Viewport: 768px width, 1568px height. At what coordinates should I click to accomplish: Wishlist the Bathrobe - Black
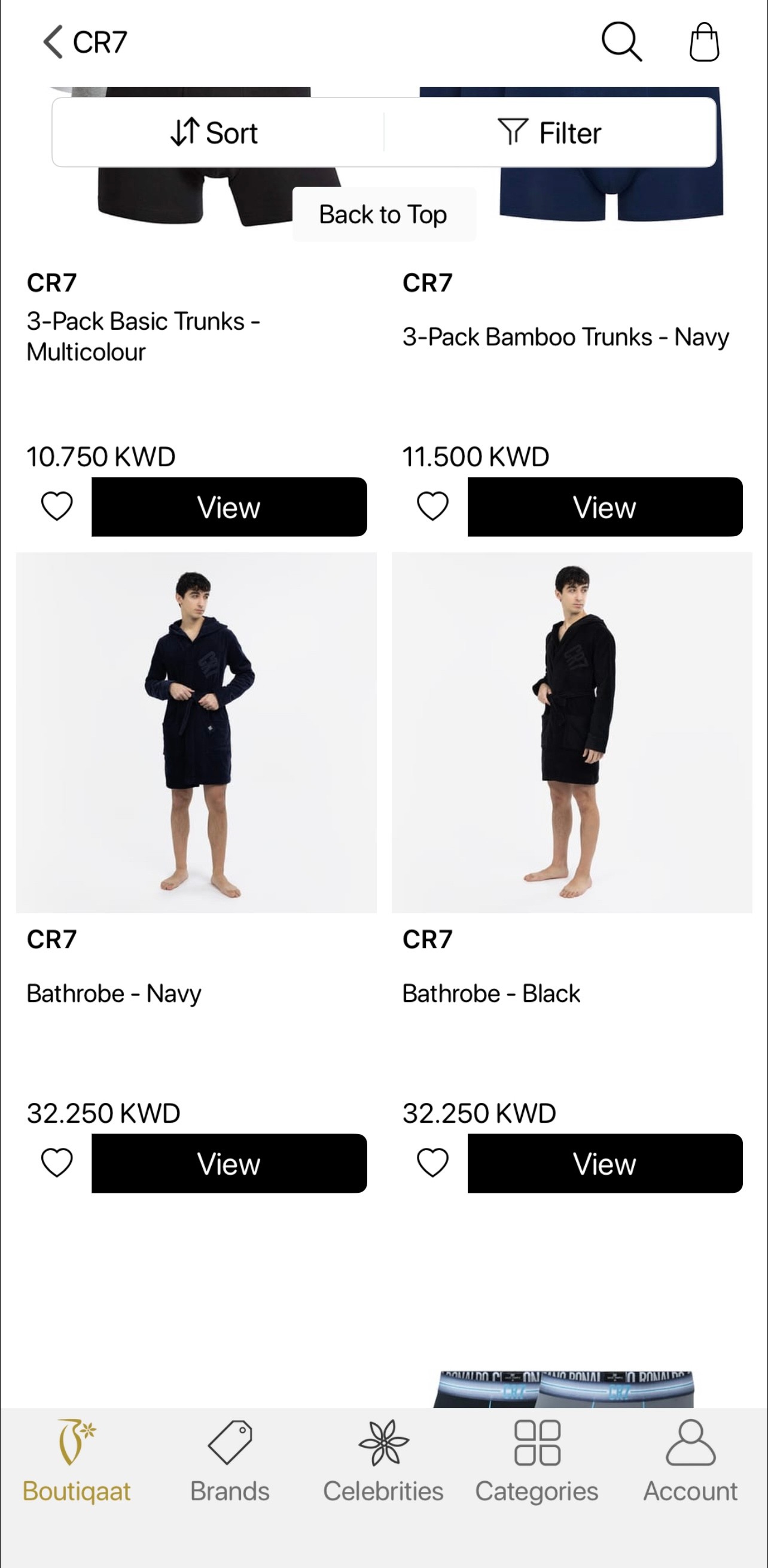(x=432, y=1163)
